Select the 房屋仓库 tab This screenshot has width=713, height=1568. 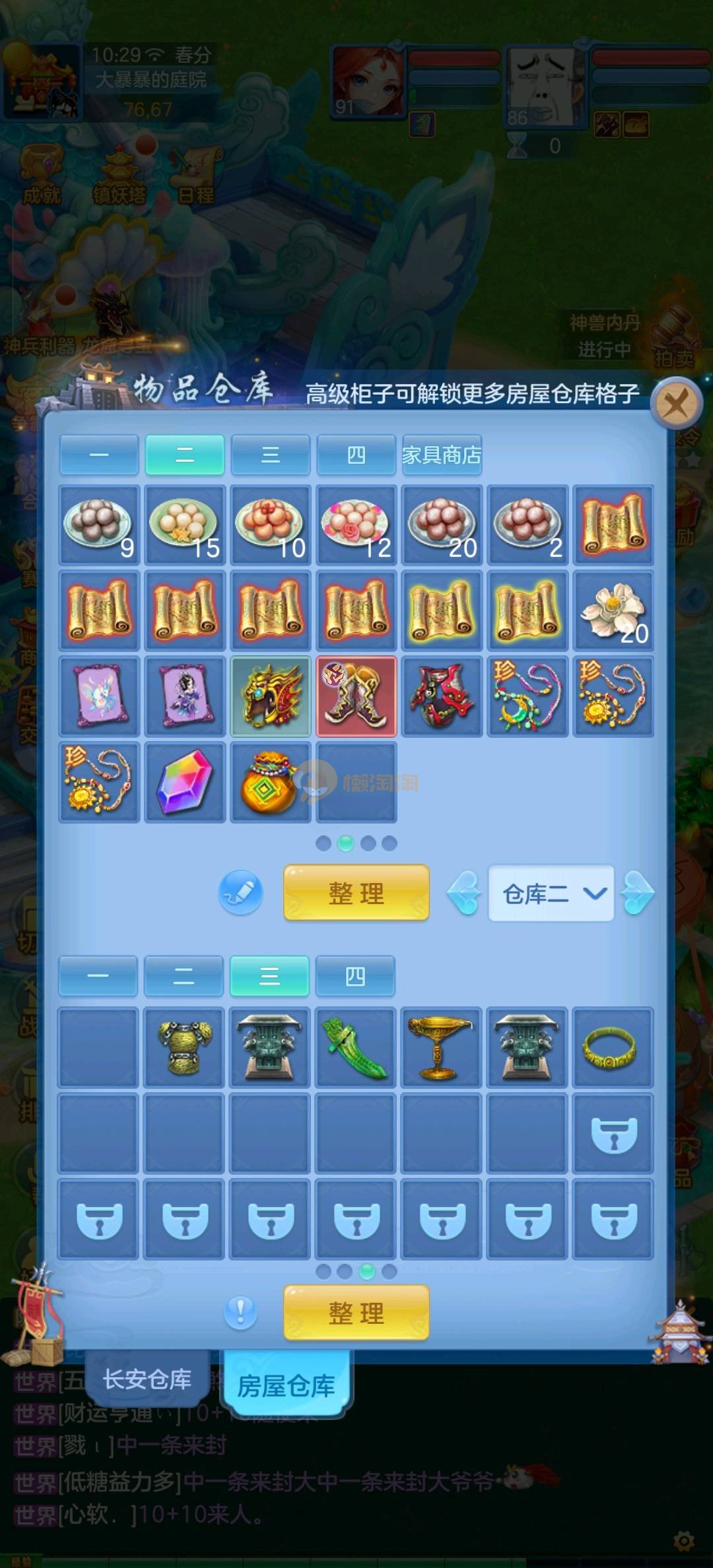click(x=286, y=1385)
